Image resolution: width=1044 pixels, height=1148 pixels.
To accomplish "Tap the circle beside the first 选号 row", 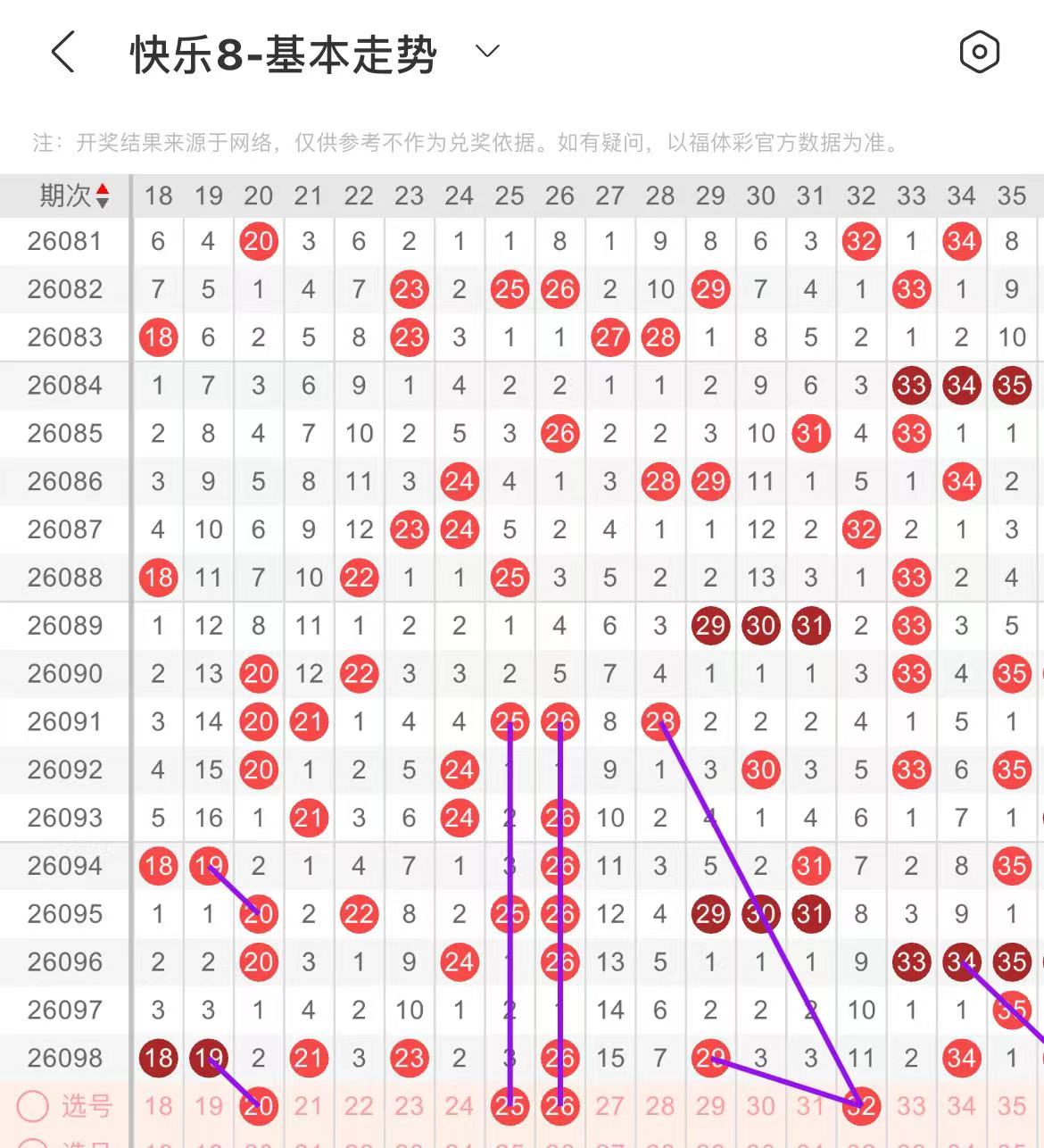I will tap(33, 1106).
